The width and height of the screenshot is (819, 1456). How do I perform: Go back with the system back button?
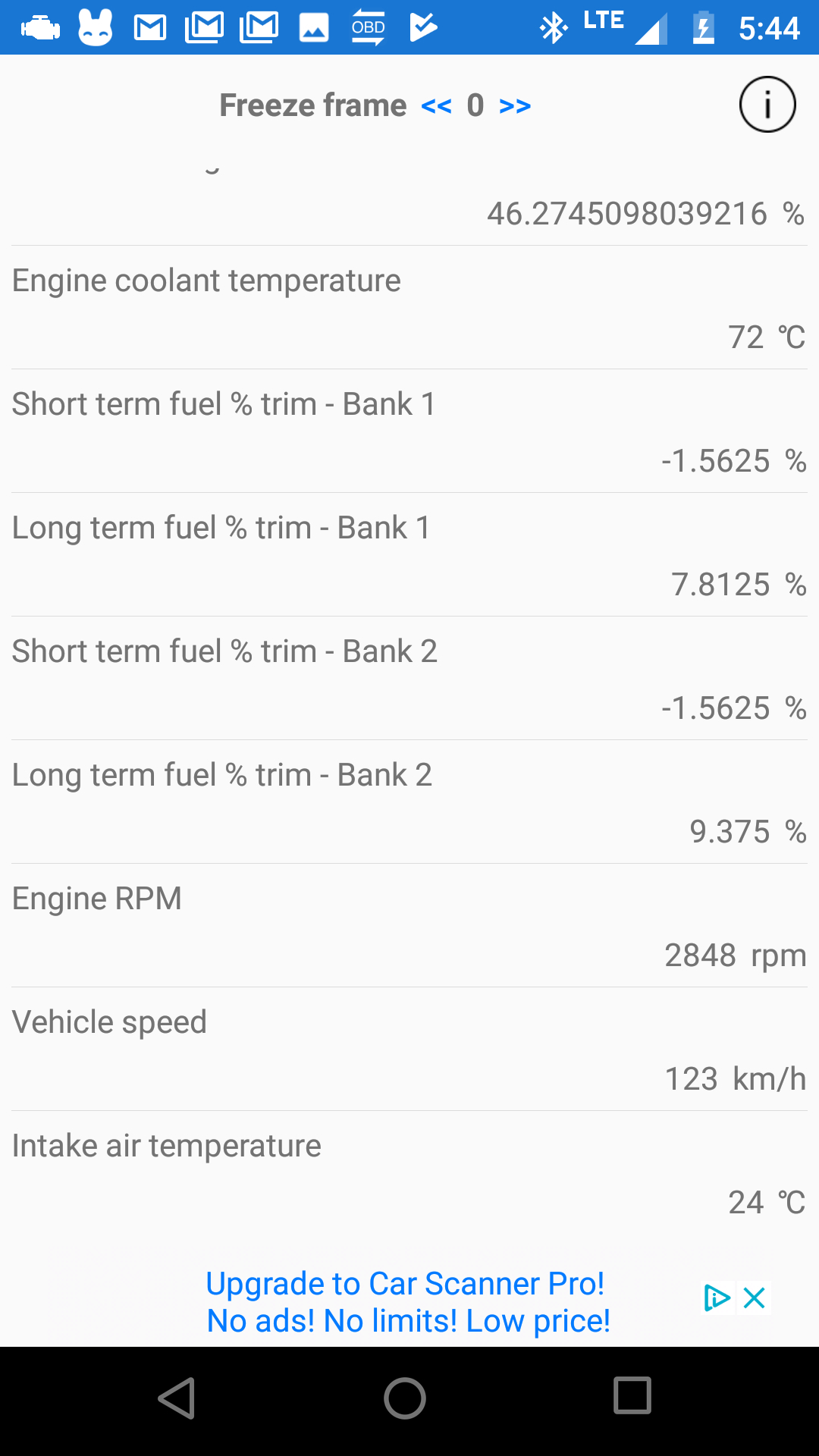click(177, 1398)
